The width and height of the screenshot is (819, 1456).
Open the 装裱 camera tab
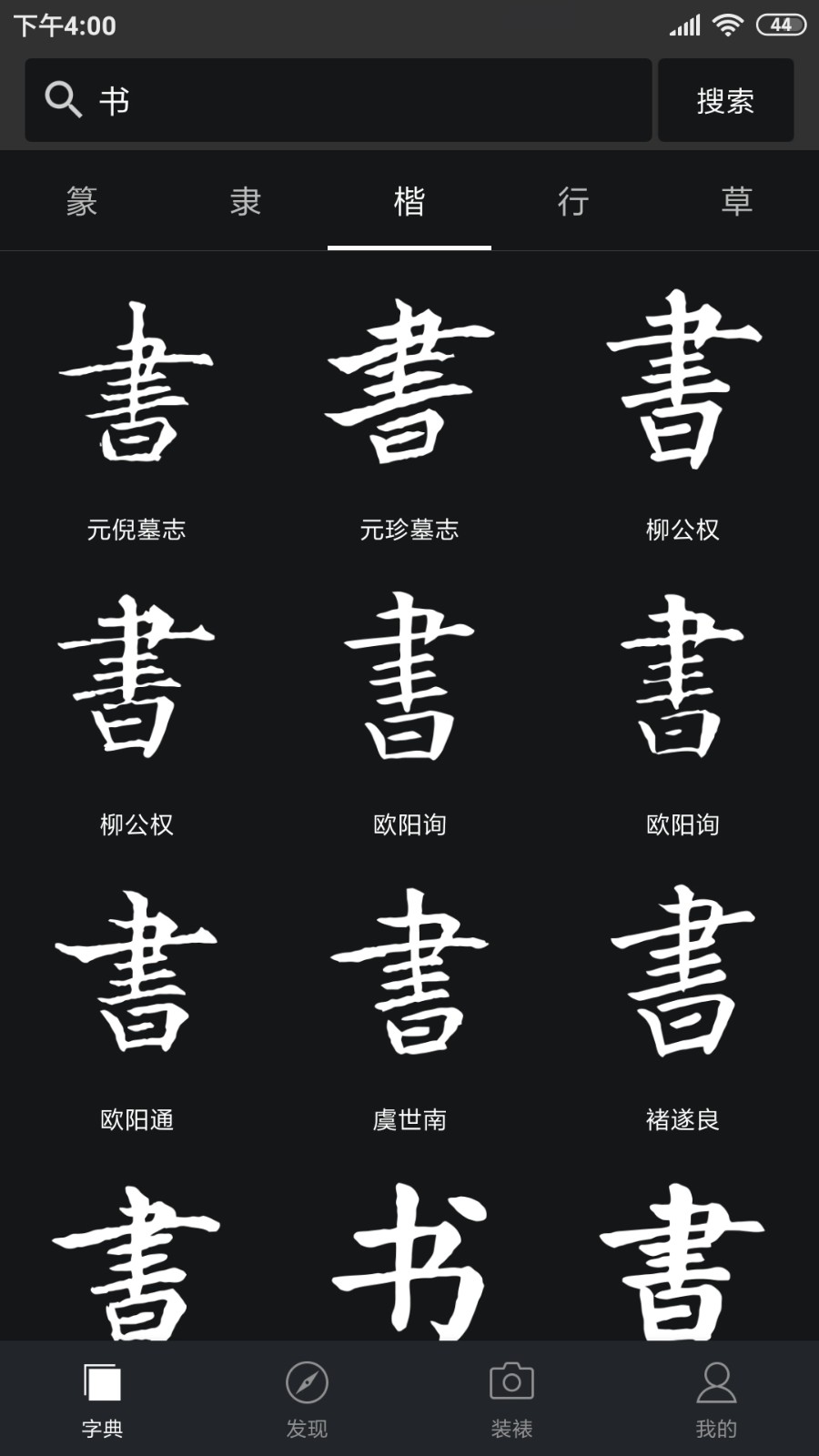pyautogui.click(x=511, y=1400)
